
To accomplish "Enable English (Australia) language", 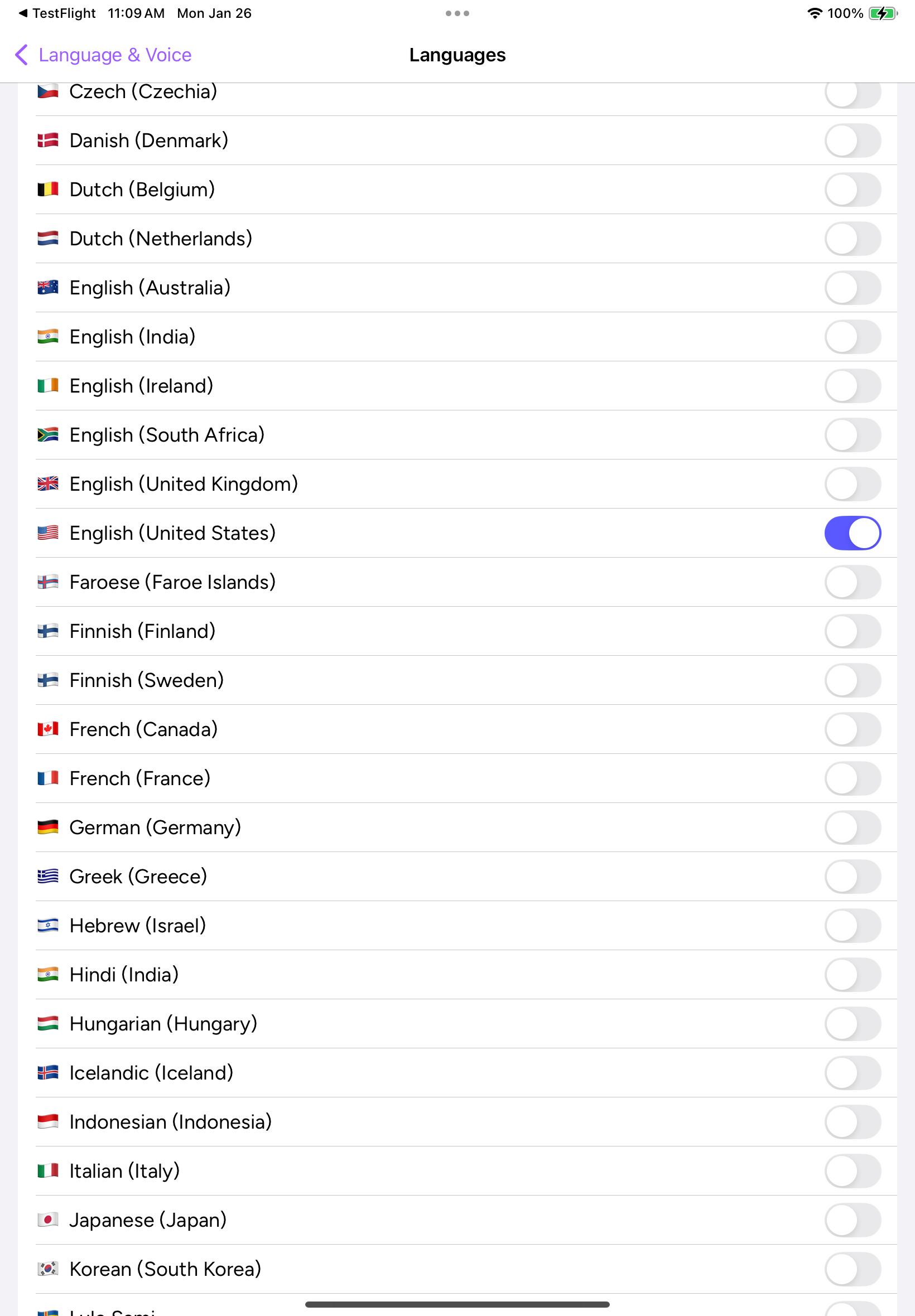I will [852, 288].
